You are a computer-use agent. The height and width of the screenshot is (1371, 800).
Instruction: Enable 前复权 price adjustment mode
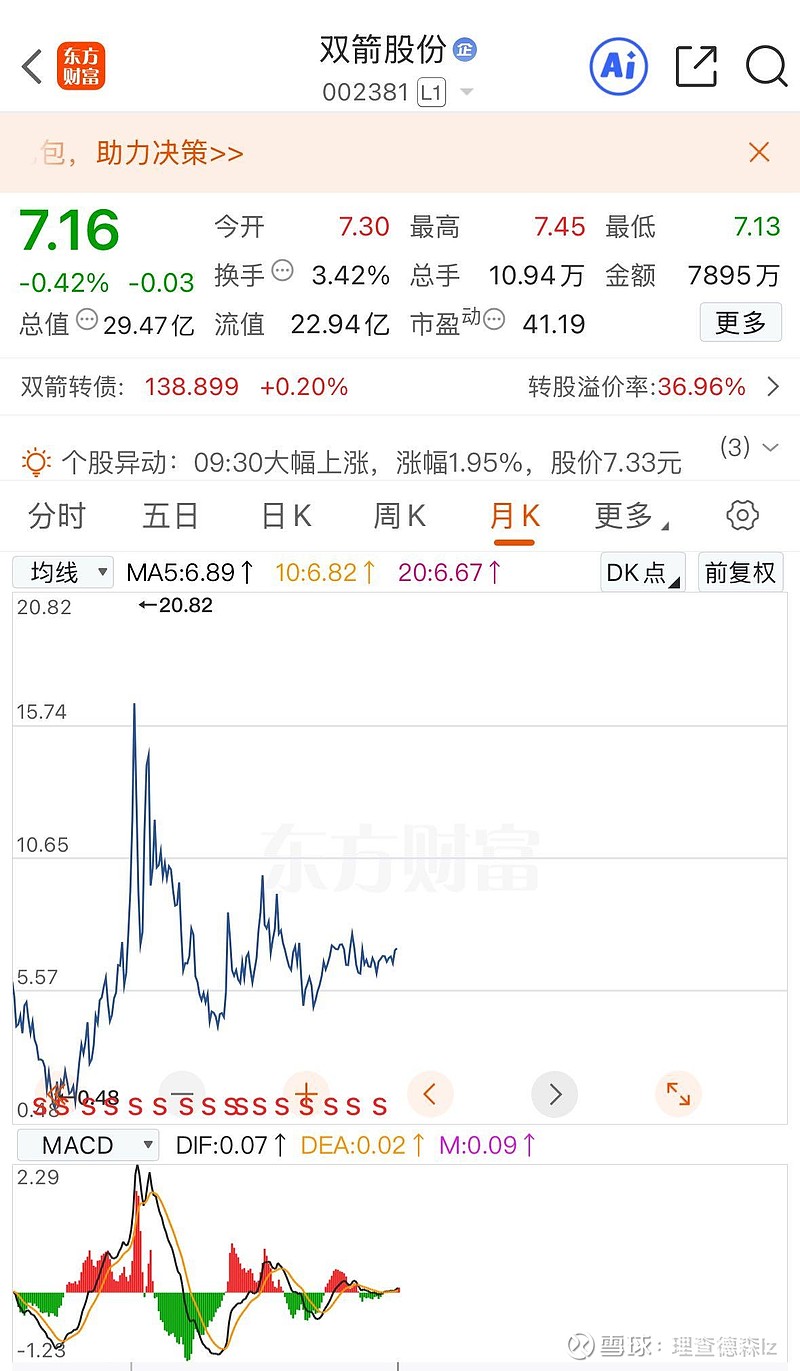pyautogui.click(x=740, y=572)
